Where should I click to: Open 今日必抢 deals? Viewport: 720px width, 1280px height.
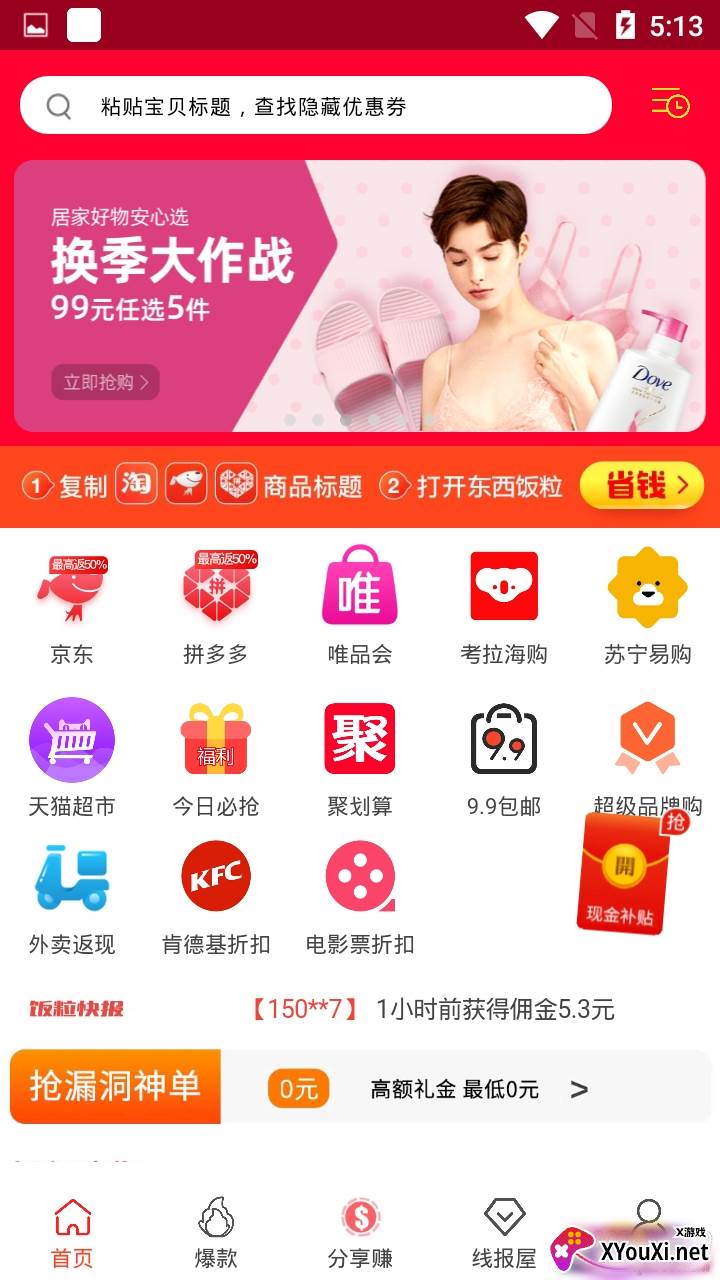[x=216, y=757]
